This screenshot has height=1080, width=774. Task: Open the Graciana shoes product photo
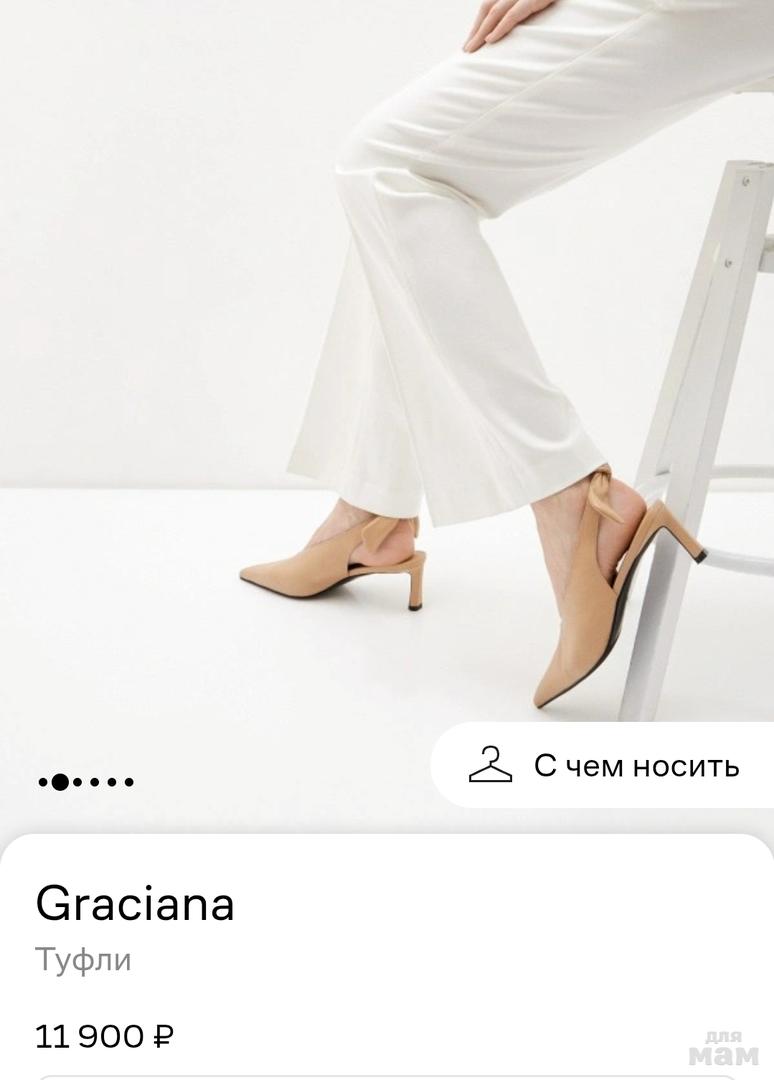[x=387, y=360]
